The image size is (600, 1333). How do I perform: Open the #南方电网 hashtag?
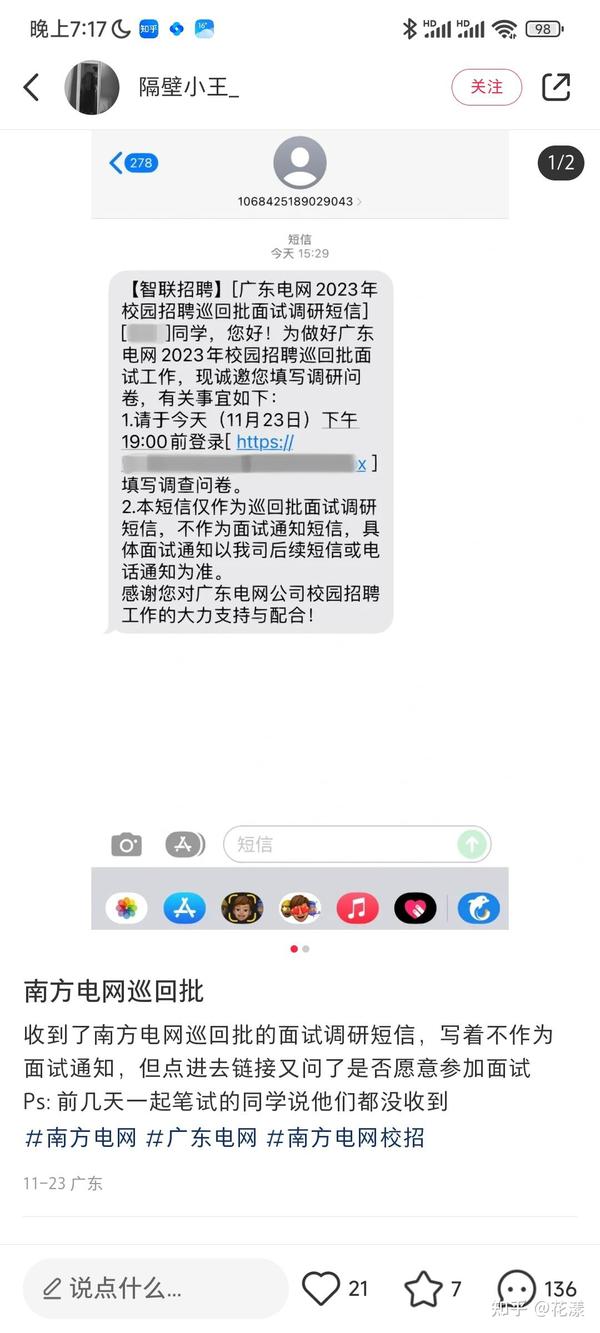(x=80, y=1137)
